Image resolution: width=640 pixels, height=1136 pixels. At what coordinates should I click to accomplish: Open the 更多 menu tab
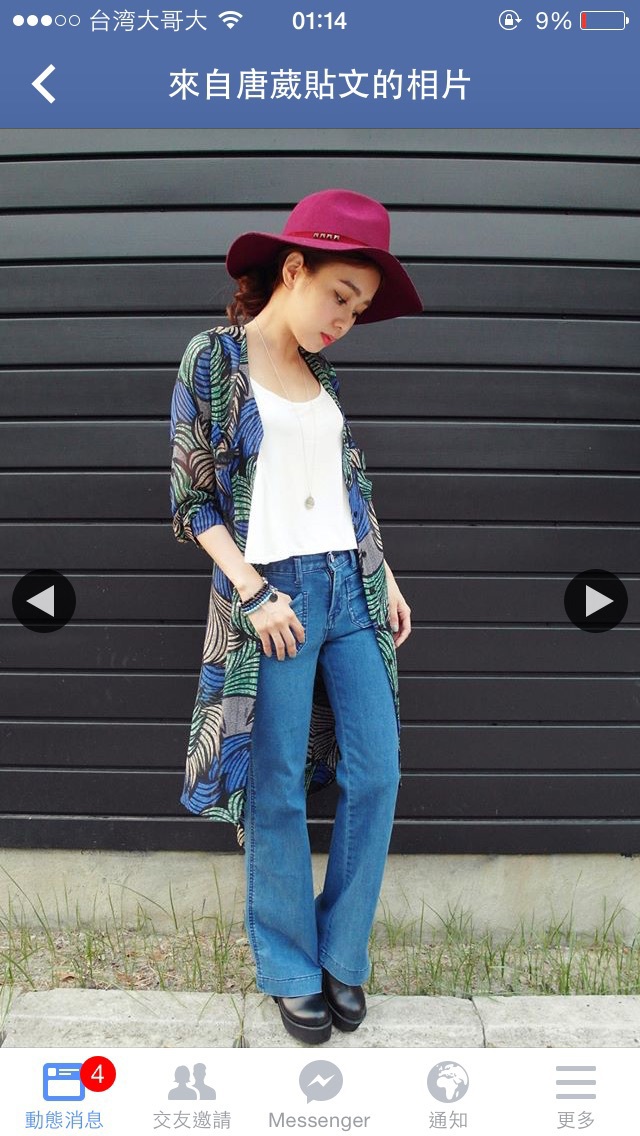pyautogui.click(x=575, y=1092)
